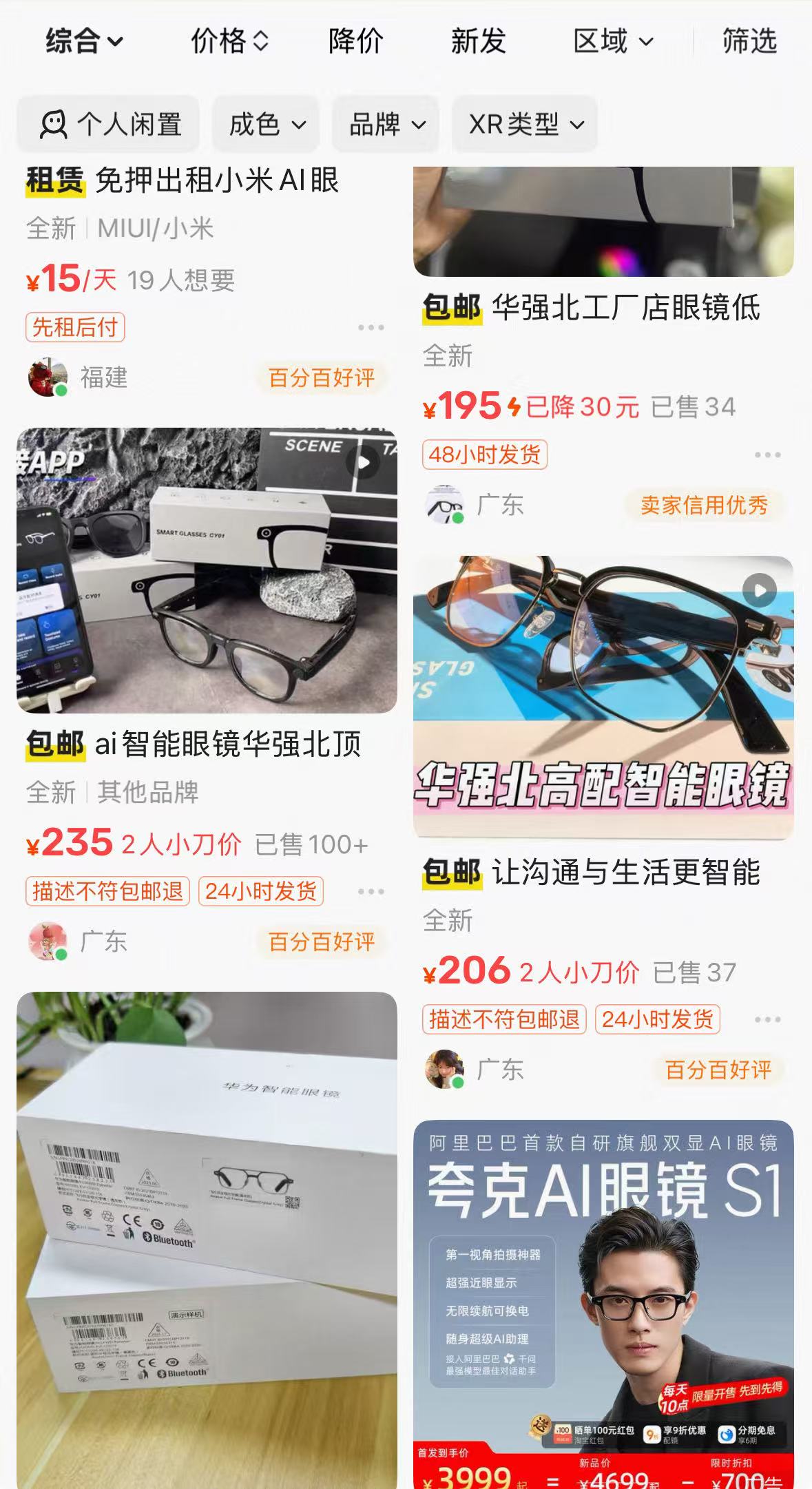Tap the three dots on the ¥195 listing
Viewport: 812px width, 1489px height.
click(x=767, y=455)
